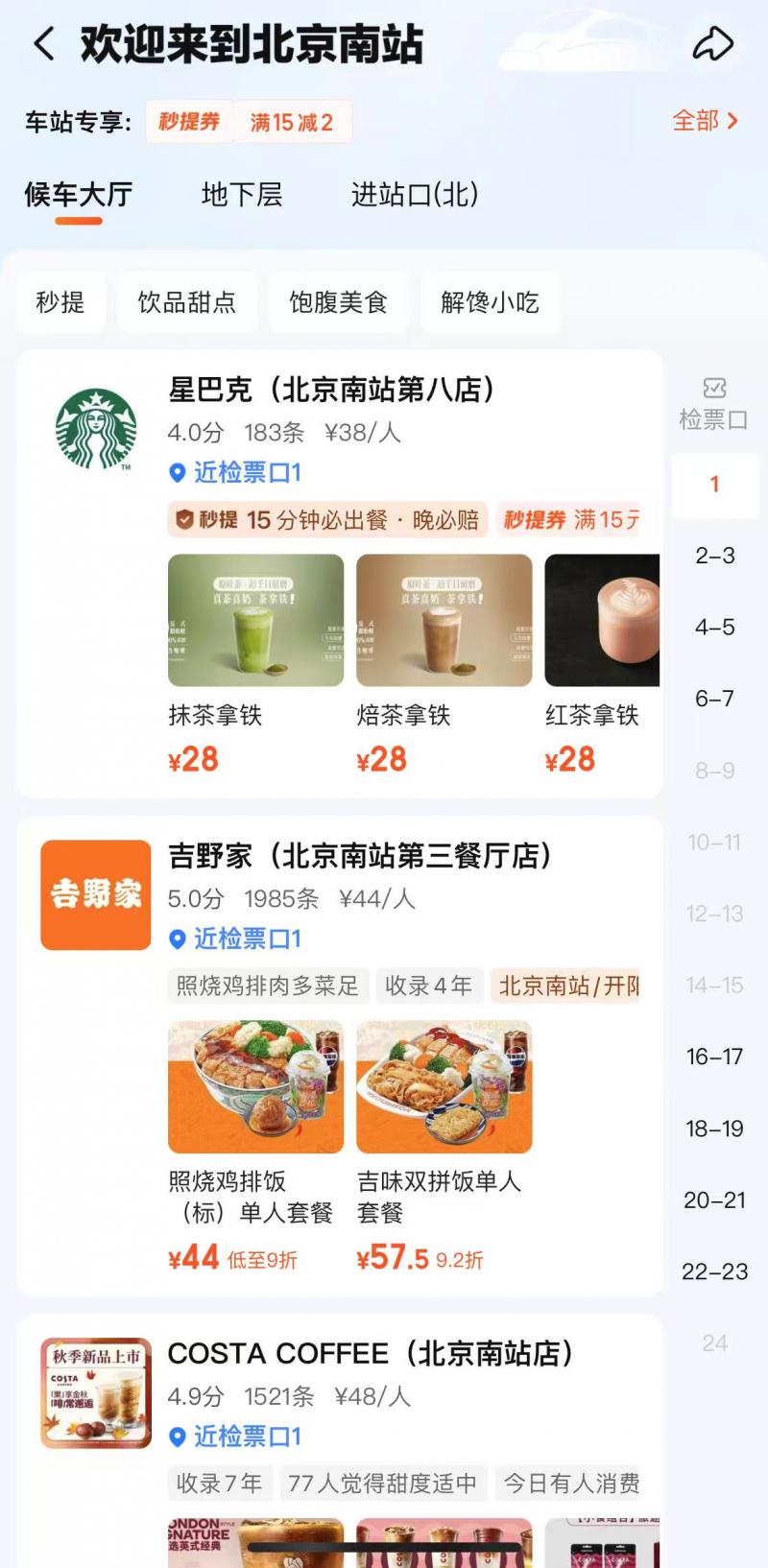Open the 吉野家 restaurant listing
The width and height of the screenshot is (768, 1568).
click(x=360, y=855)
